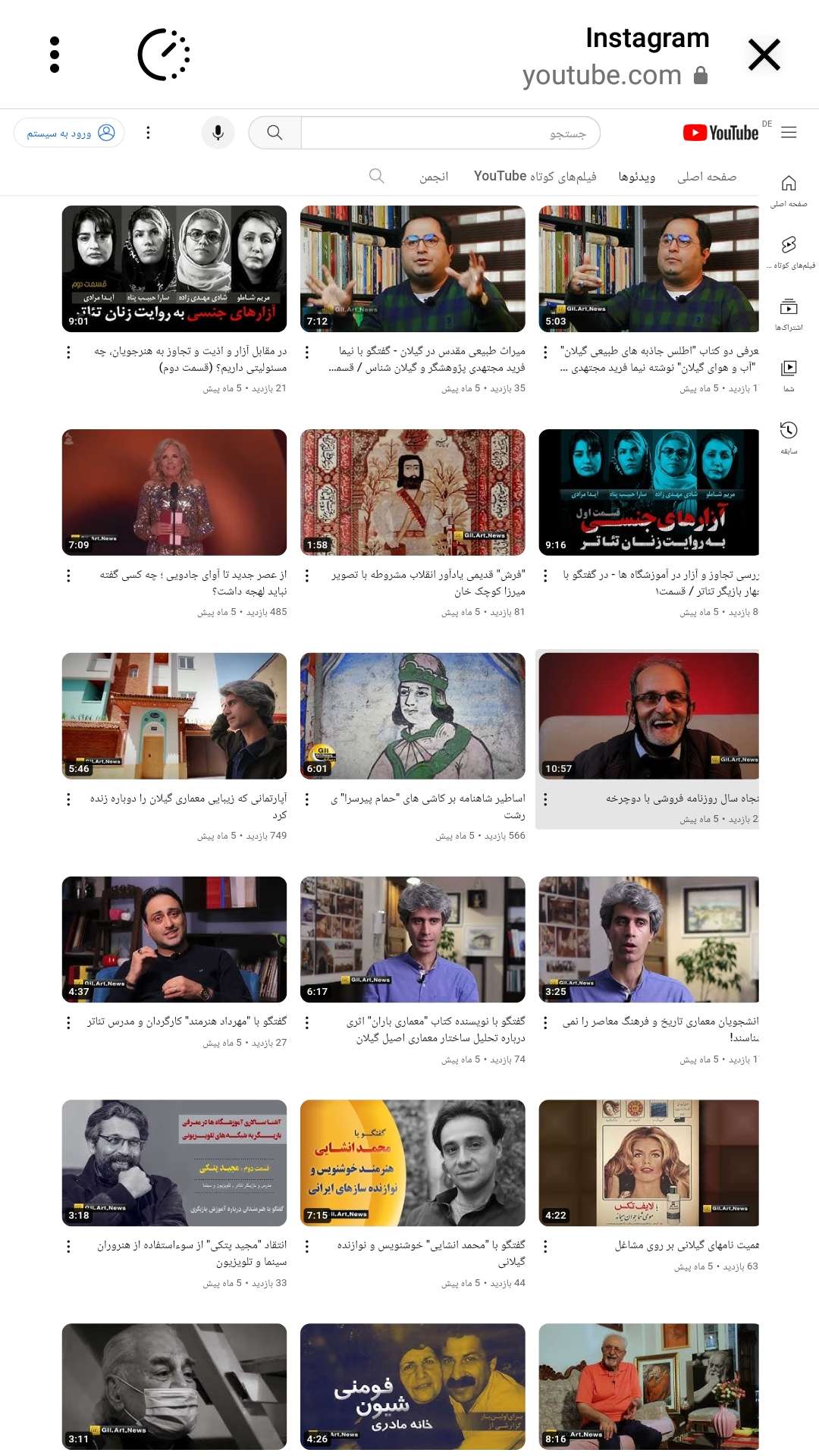819x1456 pixels.
Task: Open the browser's three-dot overflow menu
Action: (x=55, y=55)
